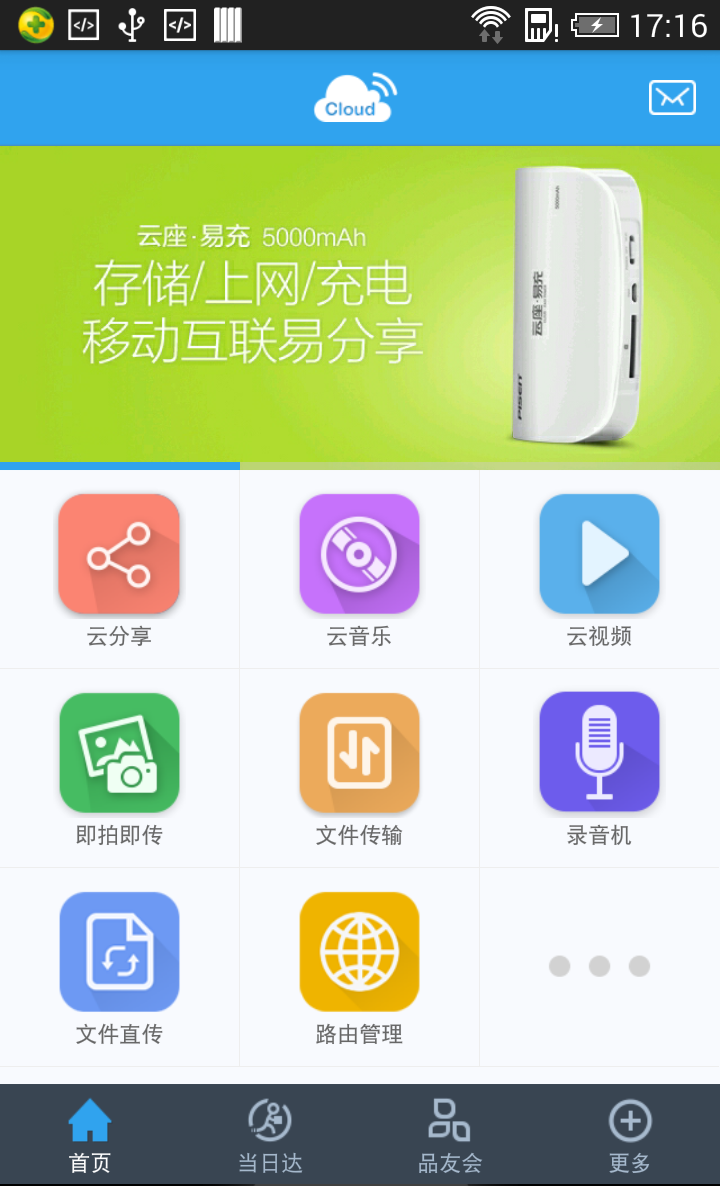
Task: Open the mail envelope icon
Action: coord(672,98)
